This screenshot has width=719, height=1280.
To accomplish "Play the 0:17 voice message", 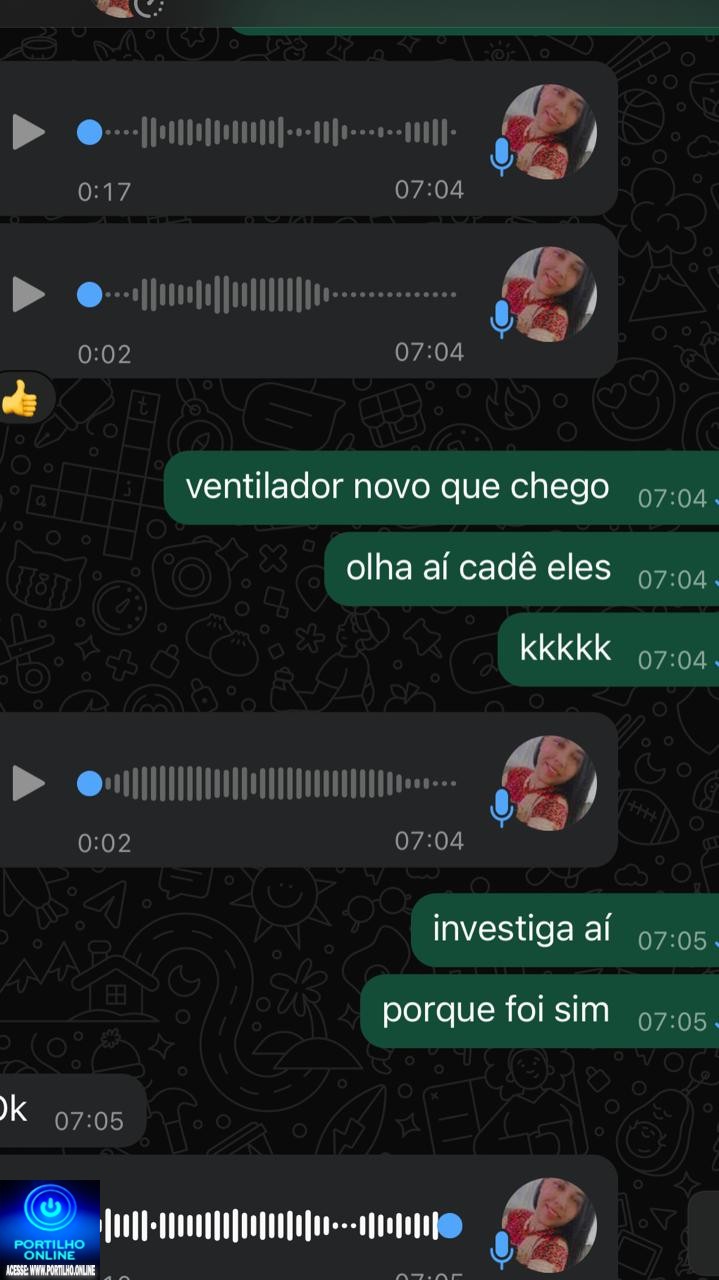I will pos(28,132).
